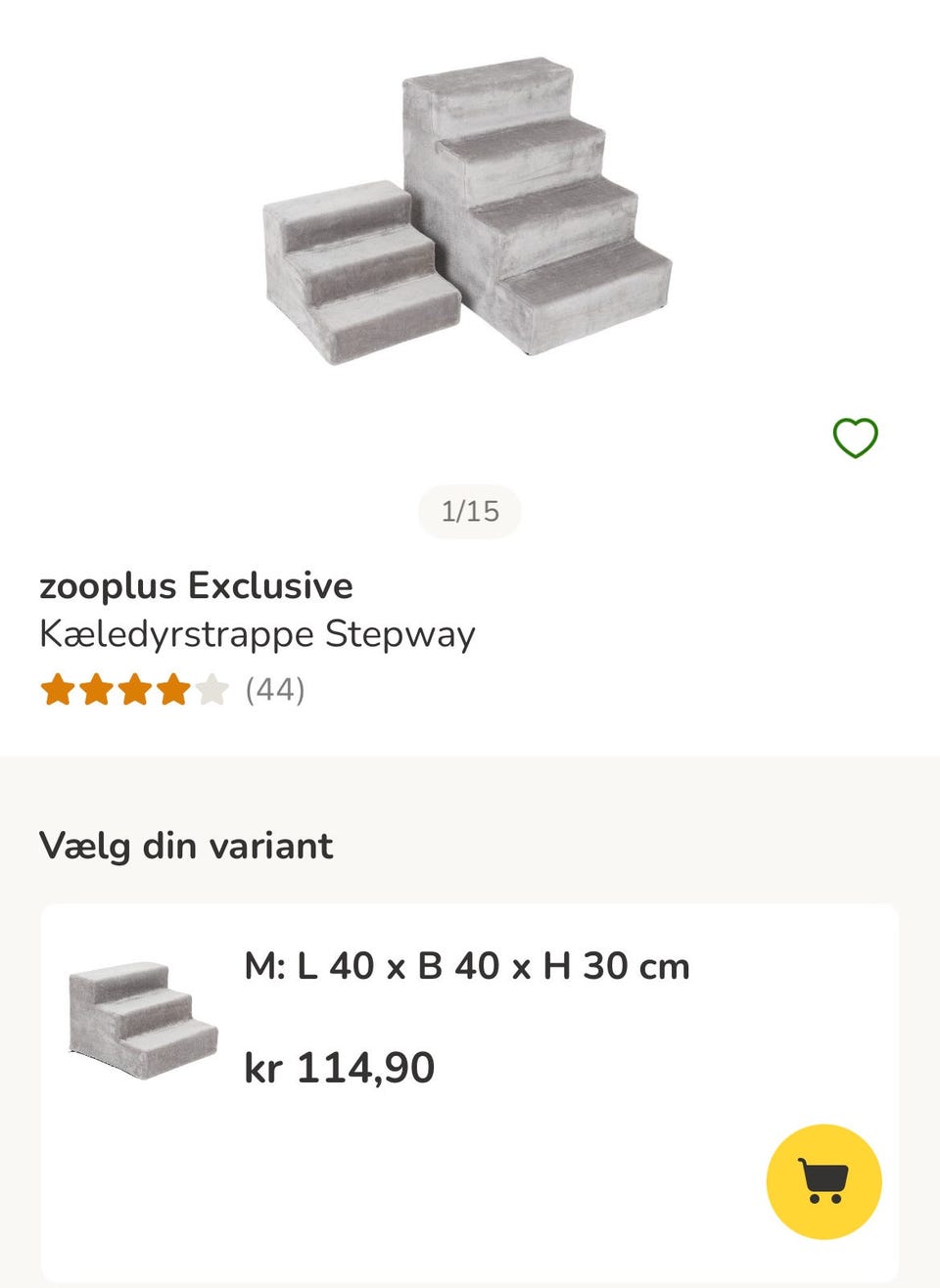
Task: Click the heart outline to favorite product
Action: [854, 437]
